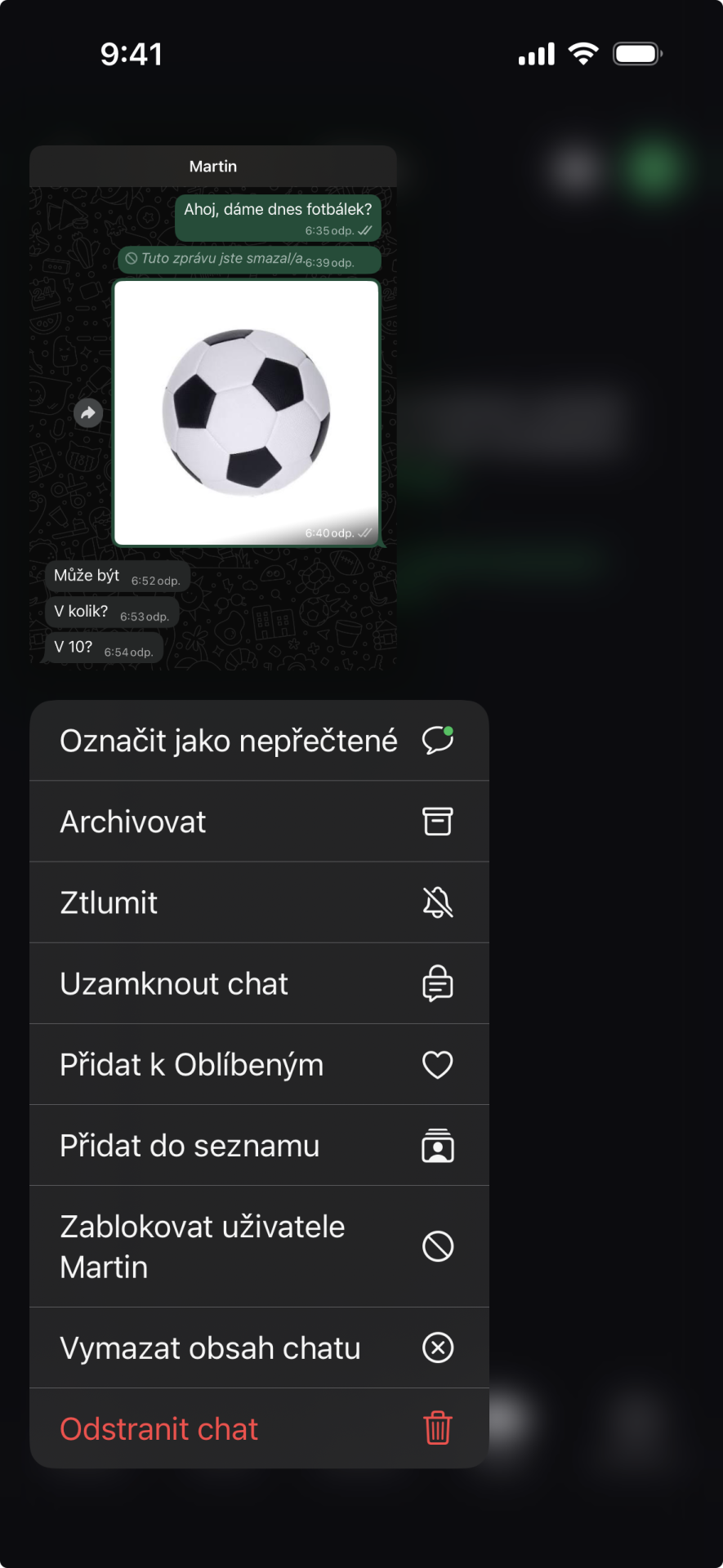Tap Odstranit chat to delete the conversation
Screen dimensions: 723x1568
(x=158, y=1428)
